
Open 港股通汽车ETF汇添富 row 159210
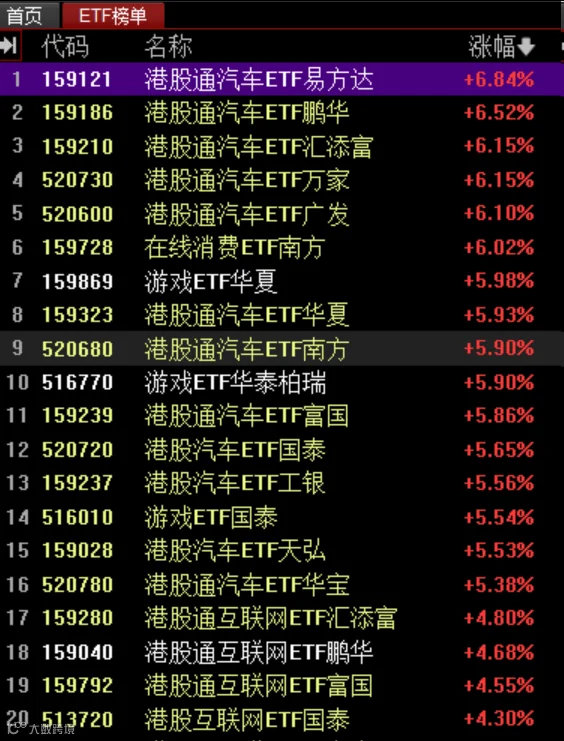[282, 146]
